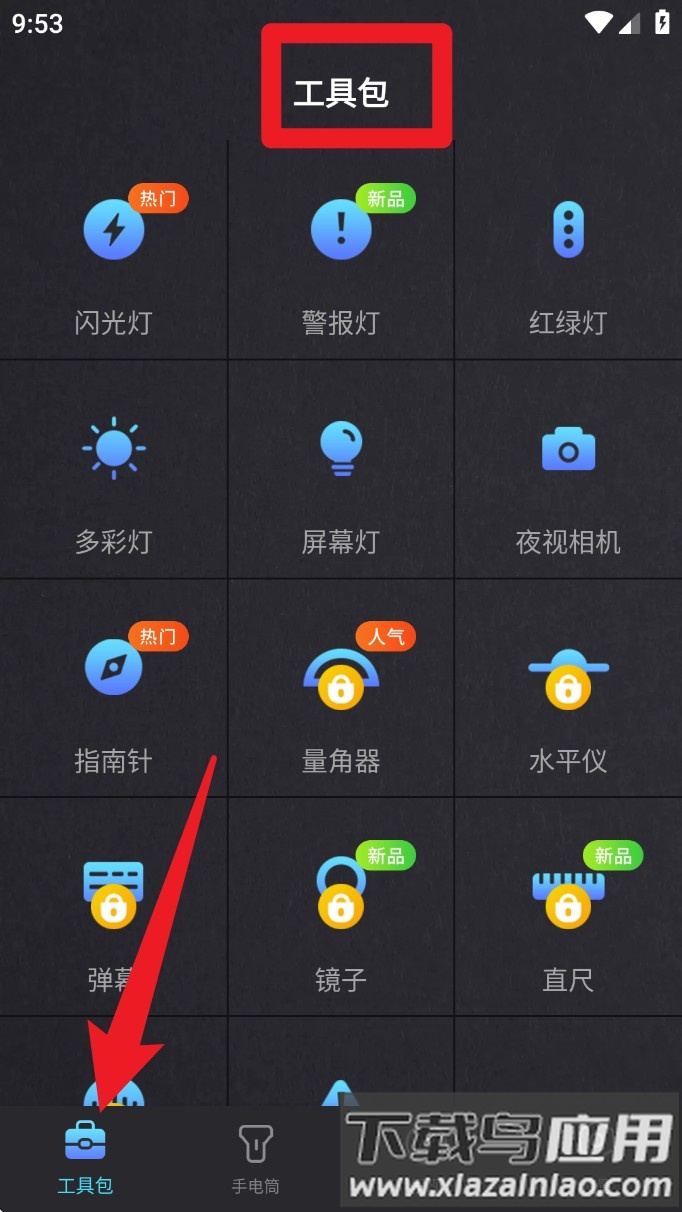Open the 指南针 compass tool
Image resolution: width=682 pixels, height=1212 pixels.
[x=113, y=690]
